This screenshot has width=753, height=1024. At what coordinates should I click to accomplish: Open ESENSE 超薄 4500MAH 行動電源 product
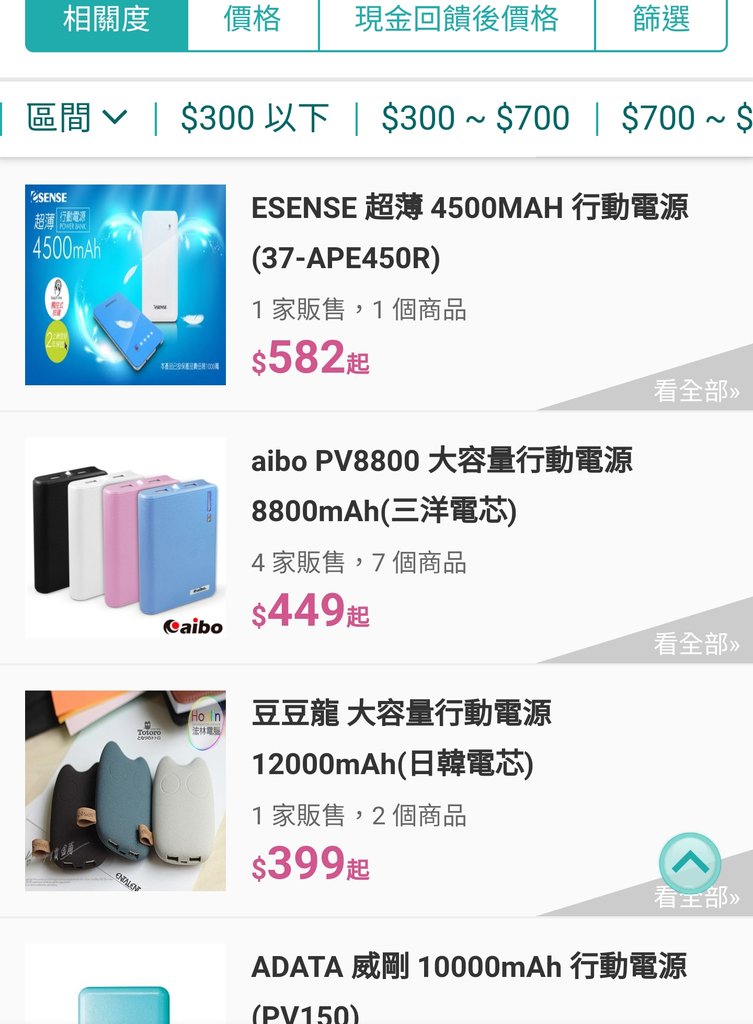point(469,232)
